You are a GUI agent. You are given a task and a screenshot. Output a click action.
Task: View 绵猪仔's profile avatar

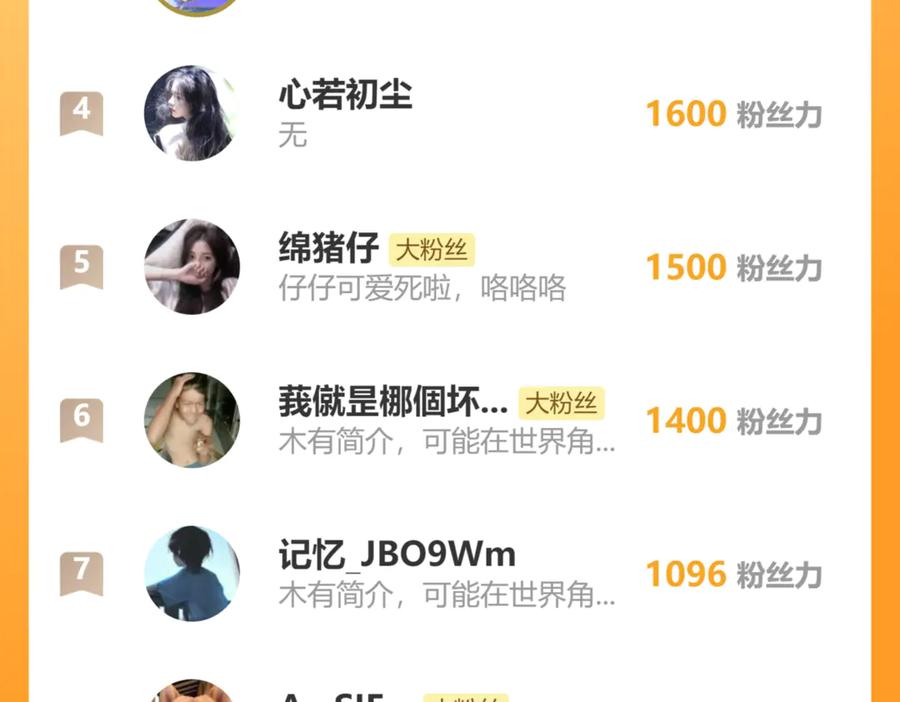click(192, 266)
